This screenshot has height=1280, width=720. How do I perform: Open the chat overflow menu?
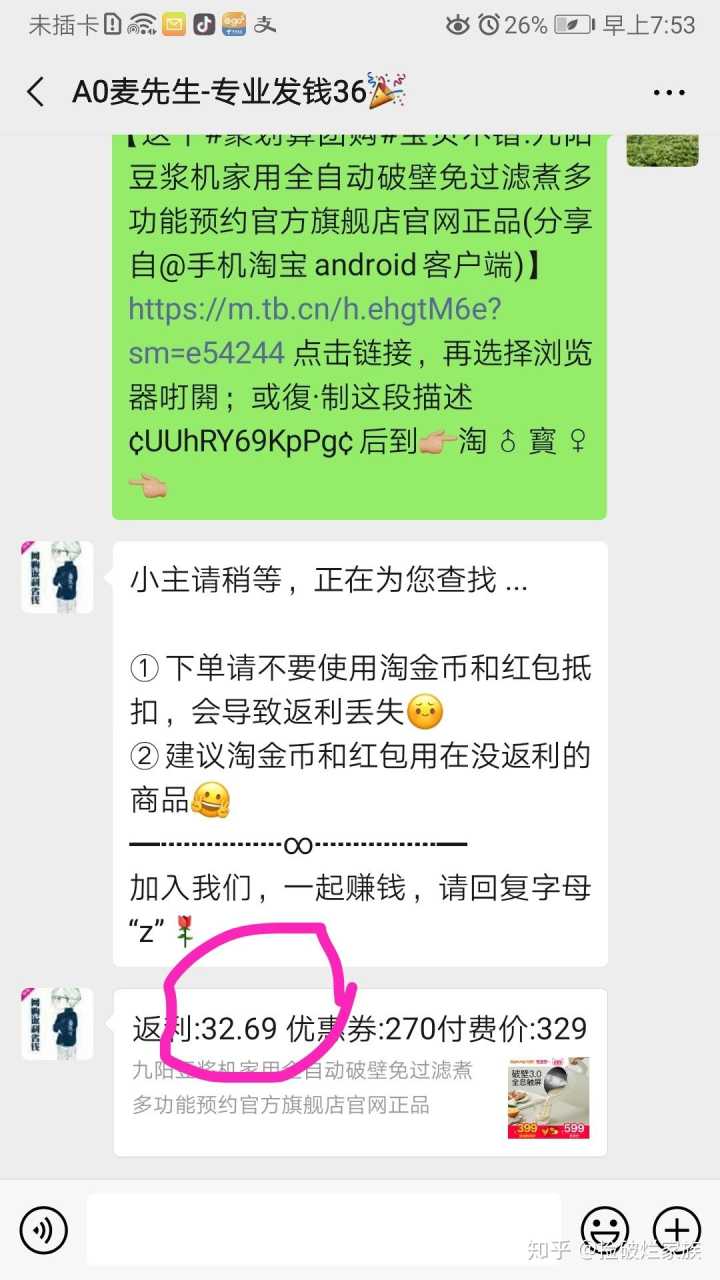(669, 93)
